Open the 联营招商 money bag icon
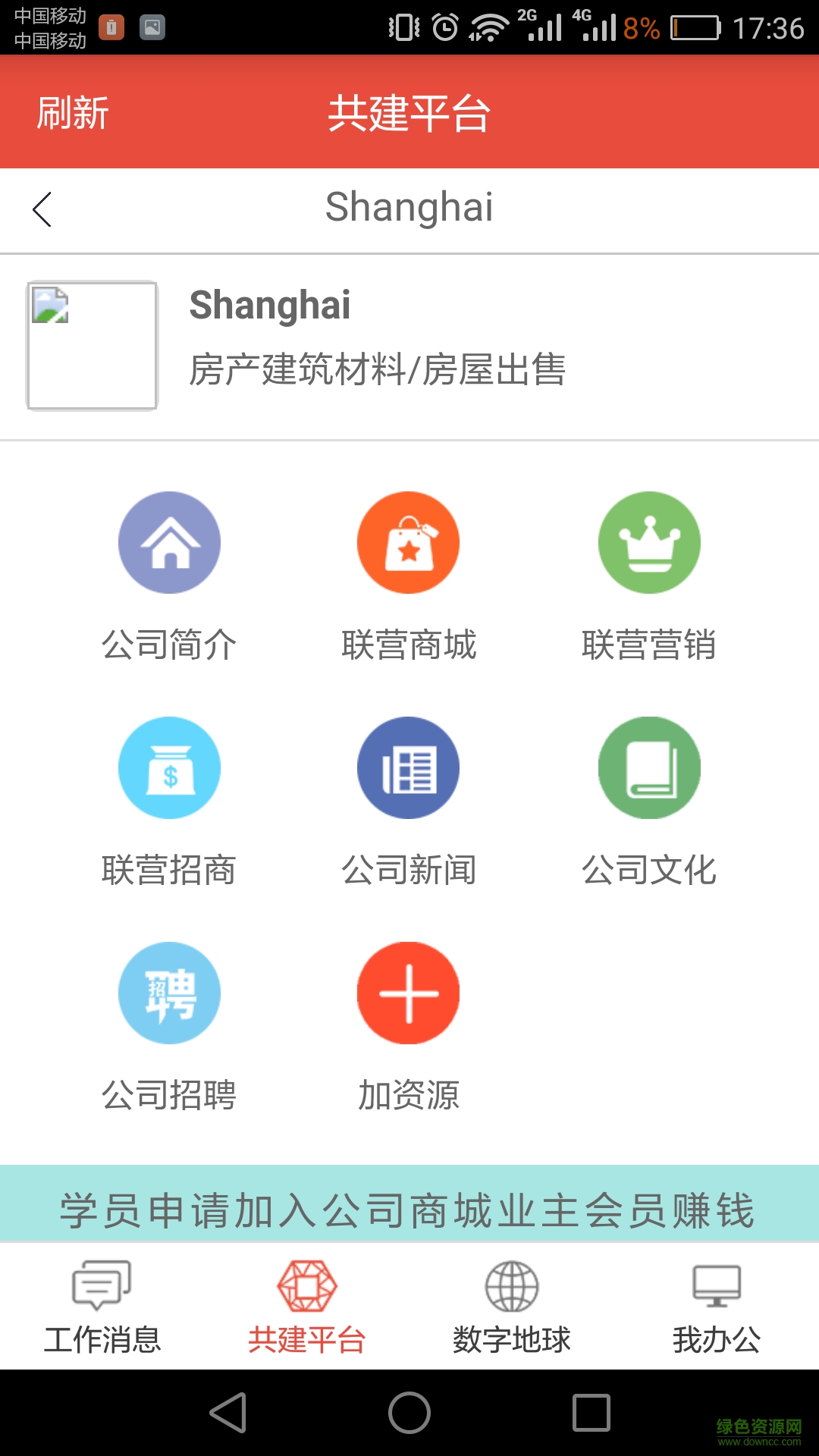 coord(169,767)
